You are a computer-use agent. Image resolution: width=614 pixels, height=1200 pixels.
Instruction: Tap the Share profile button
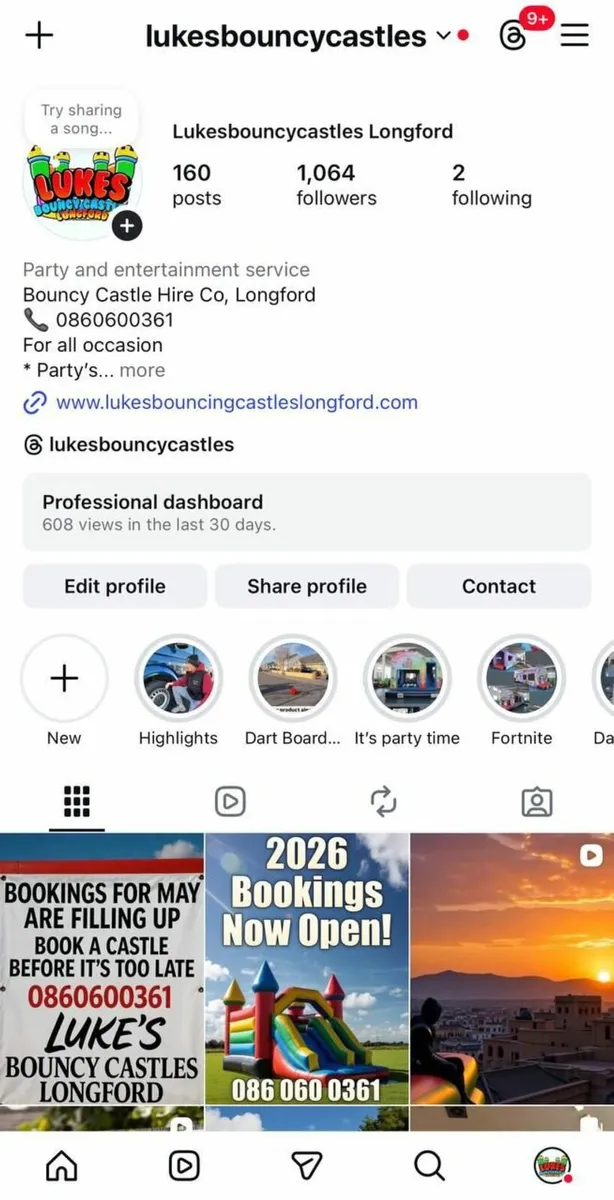(x=306, y=587)
